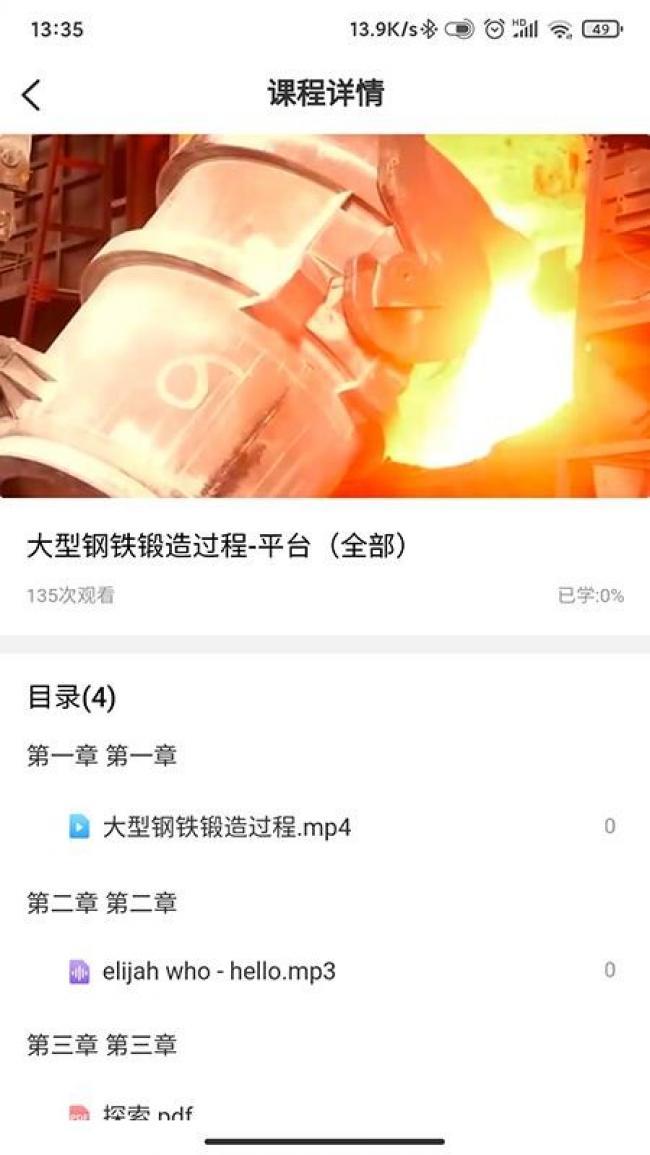This screenshot has width=650, height=1155.
Task: Play 大型钢铁锻造过程.mp4 lesson
Action: pyautogui.click(x=227, y=828)
